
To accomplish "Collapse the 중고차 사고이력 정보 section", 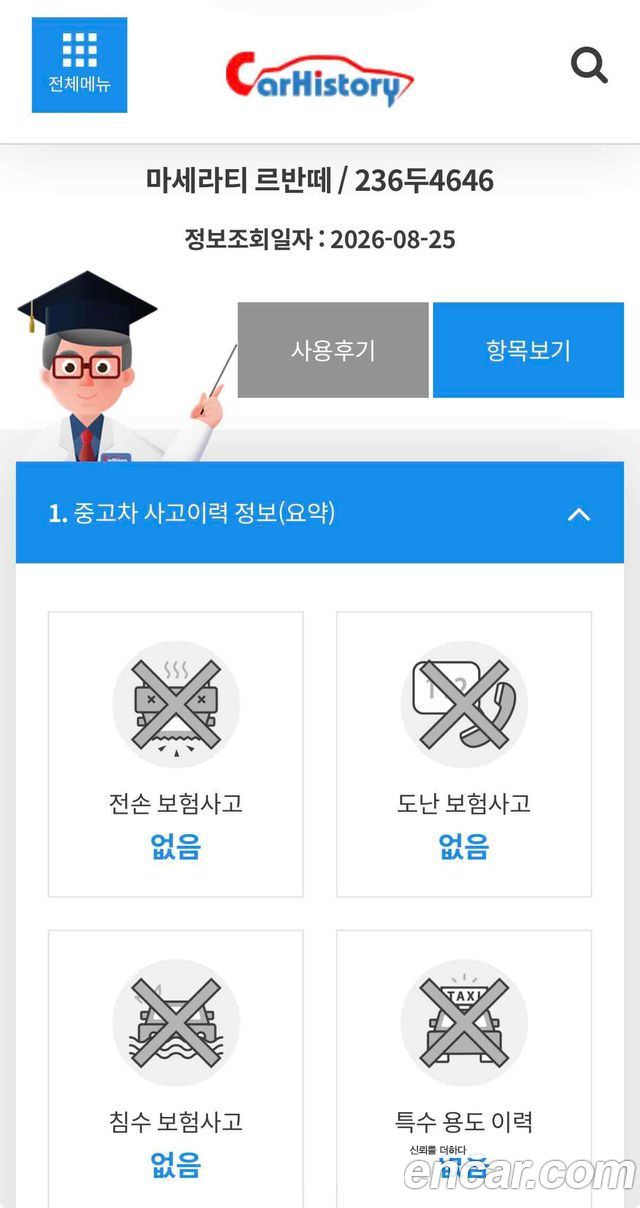I will [x=579, y=515].
